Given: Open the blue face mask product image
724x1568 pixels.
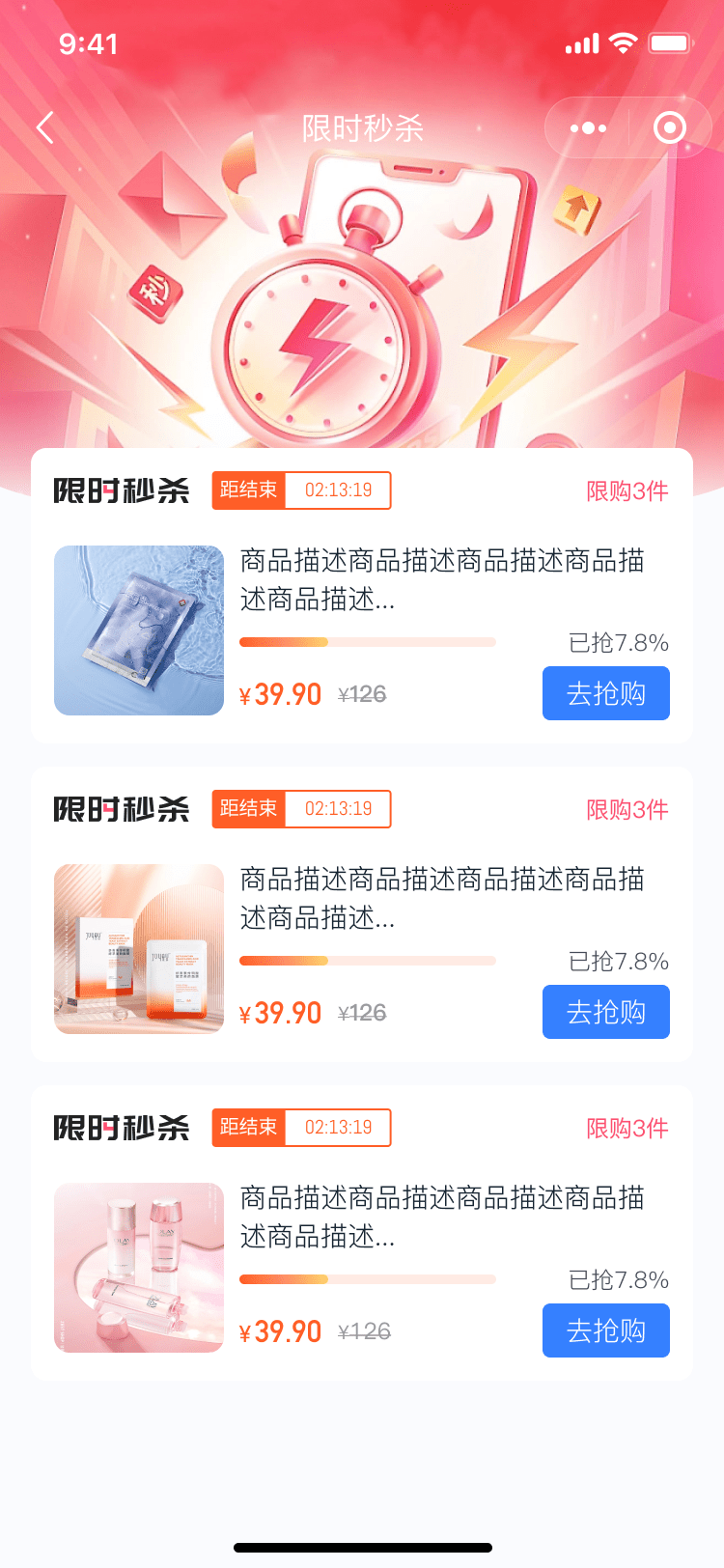Looking at the screenshot, I should 139,630.
